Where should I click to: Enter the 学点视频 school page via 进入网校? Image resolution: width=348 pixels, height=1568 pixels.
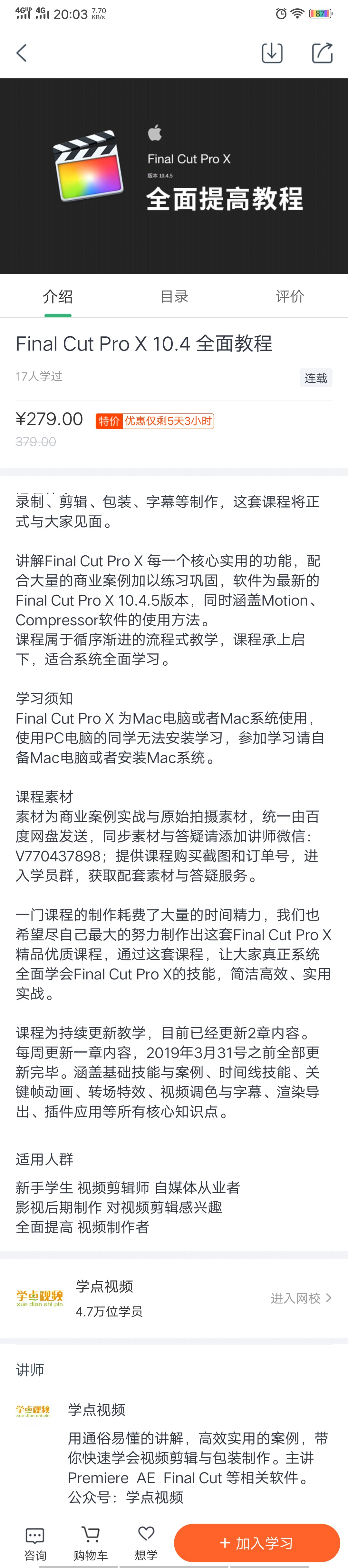point(301,1298)
